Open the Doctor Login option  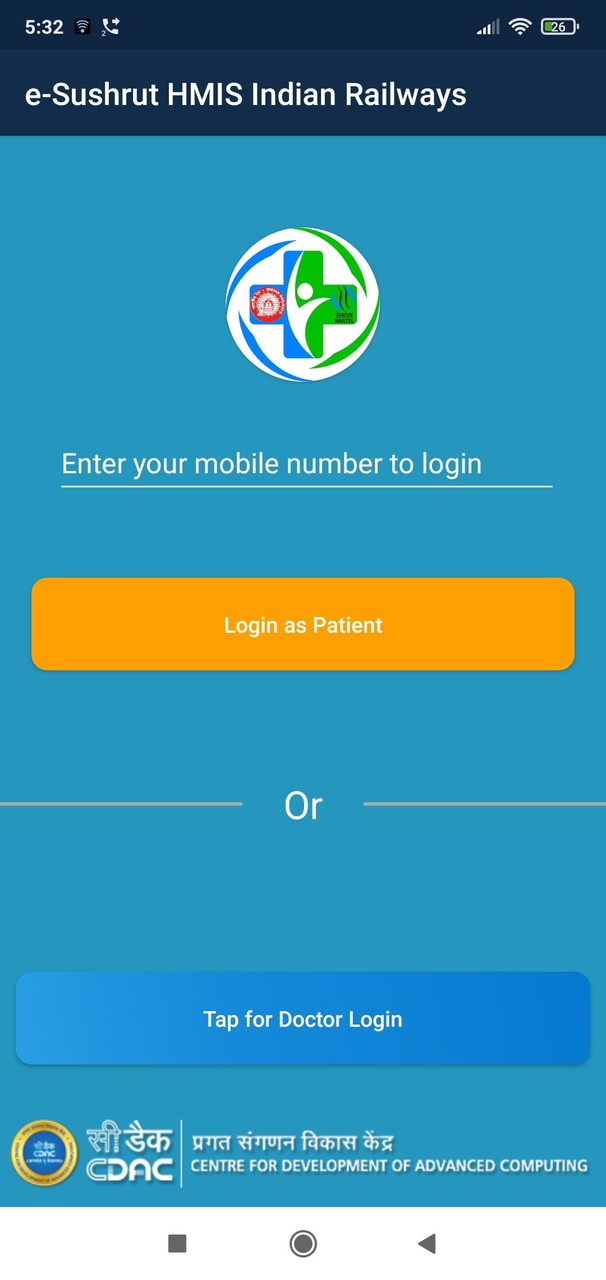[303, 1019]
